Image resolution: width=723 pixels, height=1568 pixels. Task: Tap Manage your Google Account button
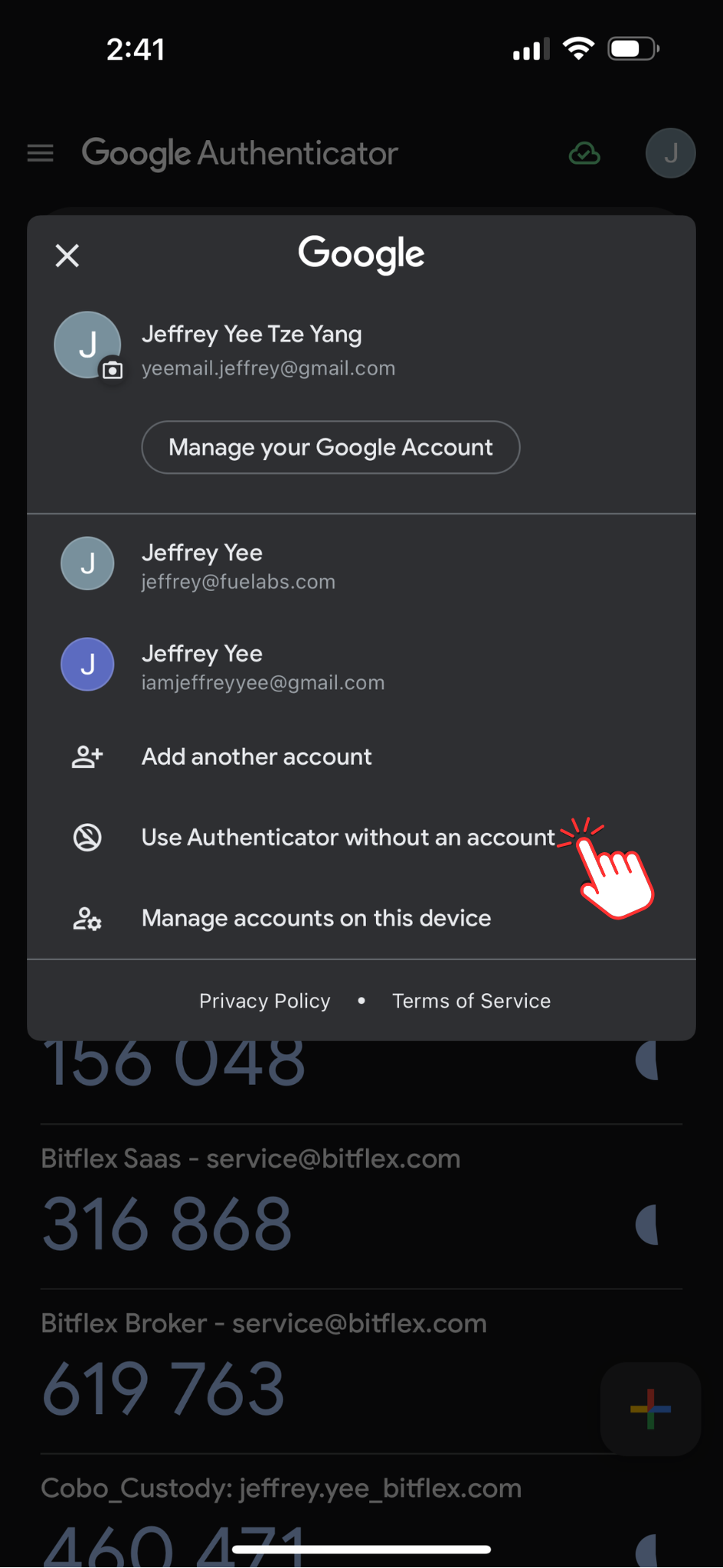tap(330, 447)
